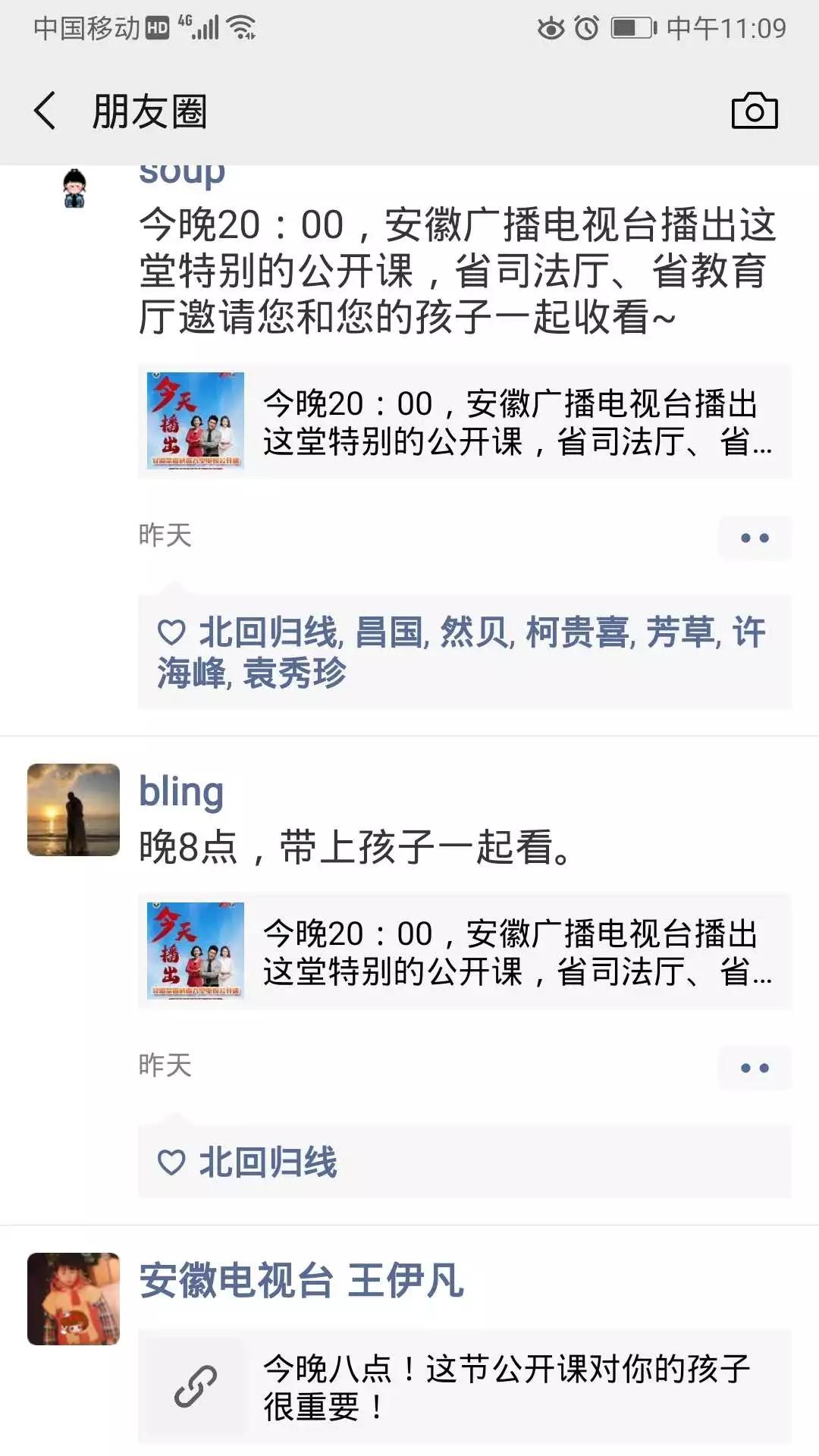Go back from the 朋友圈 screen
The width and height of the screenshot is (819, 1456).
tap(45, 111)
